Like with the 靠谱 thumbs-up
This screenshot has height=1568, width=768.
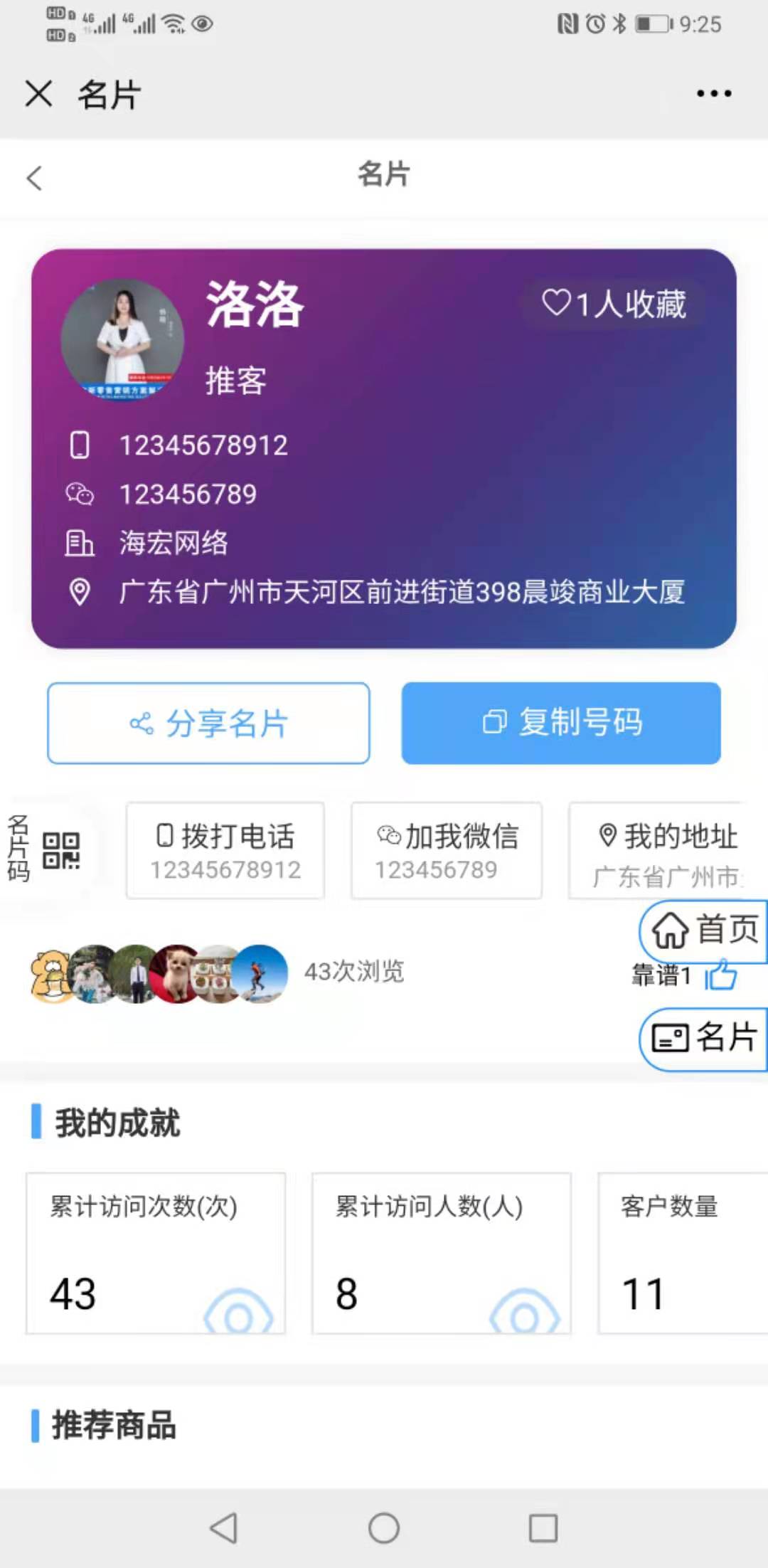pos(720,975)
